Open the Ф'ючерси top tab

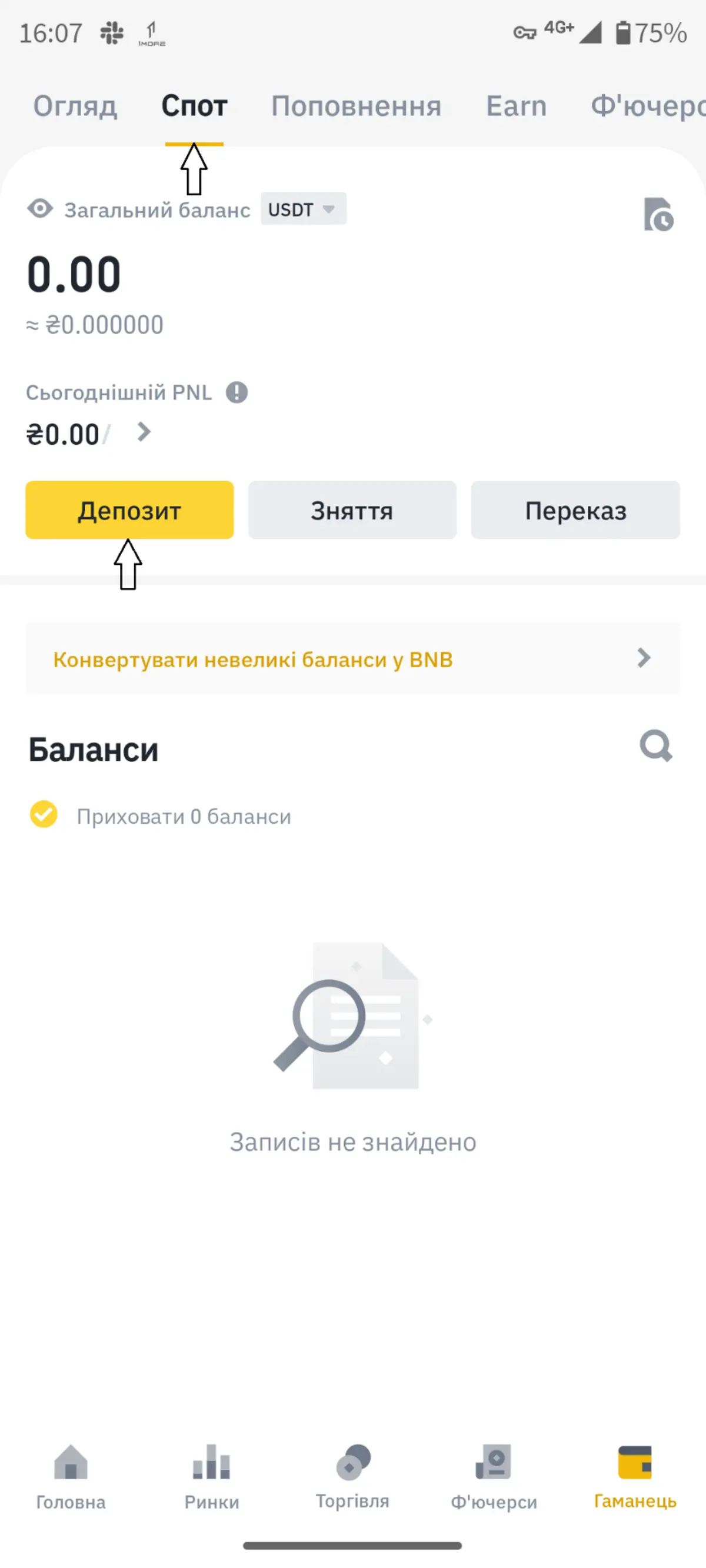point(647,106)
